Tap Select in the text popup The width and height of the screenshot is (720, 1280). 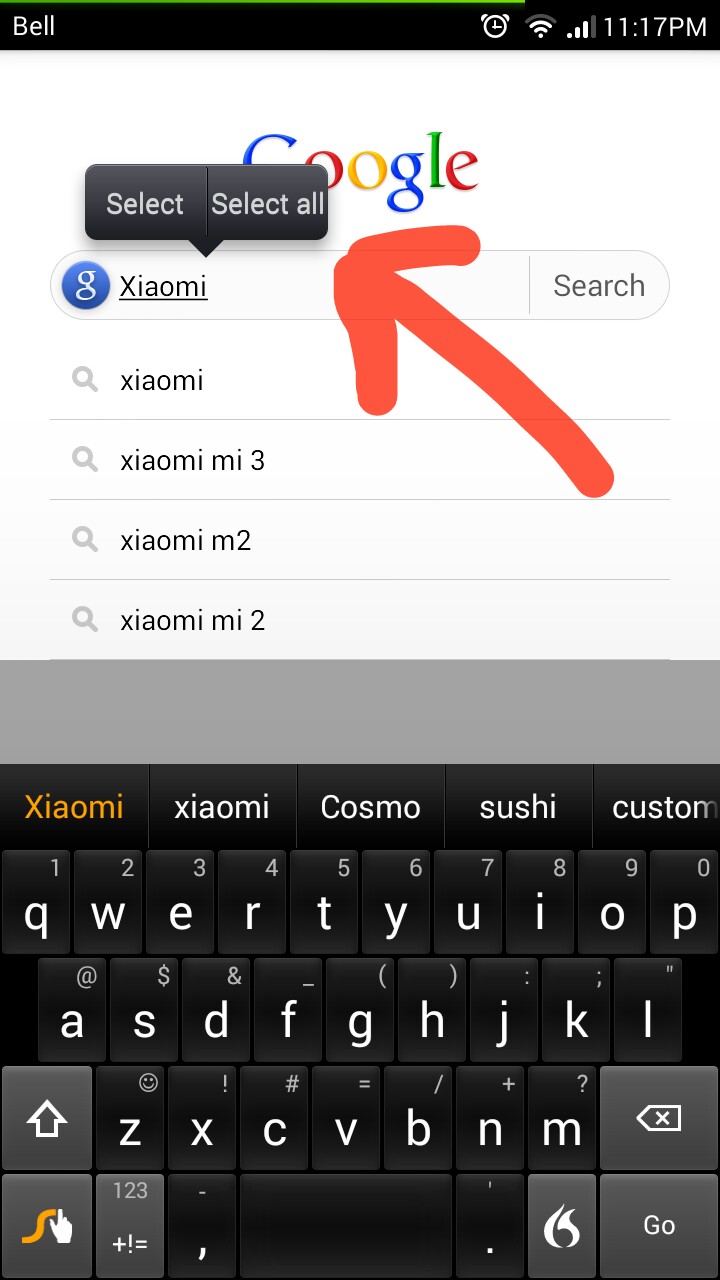(x=145, y=203)
